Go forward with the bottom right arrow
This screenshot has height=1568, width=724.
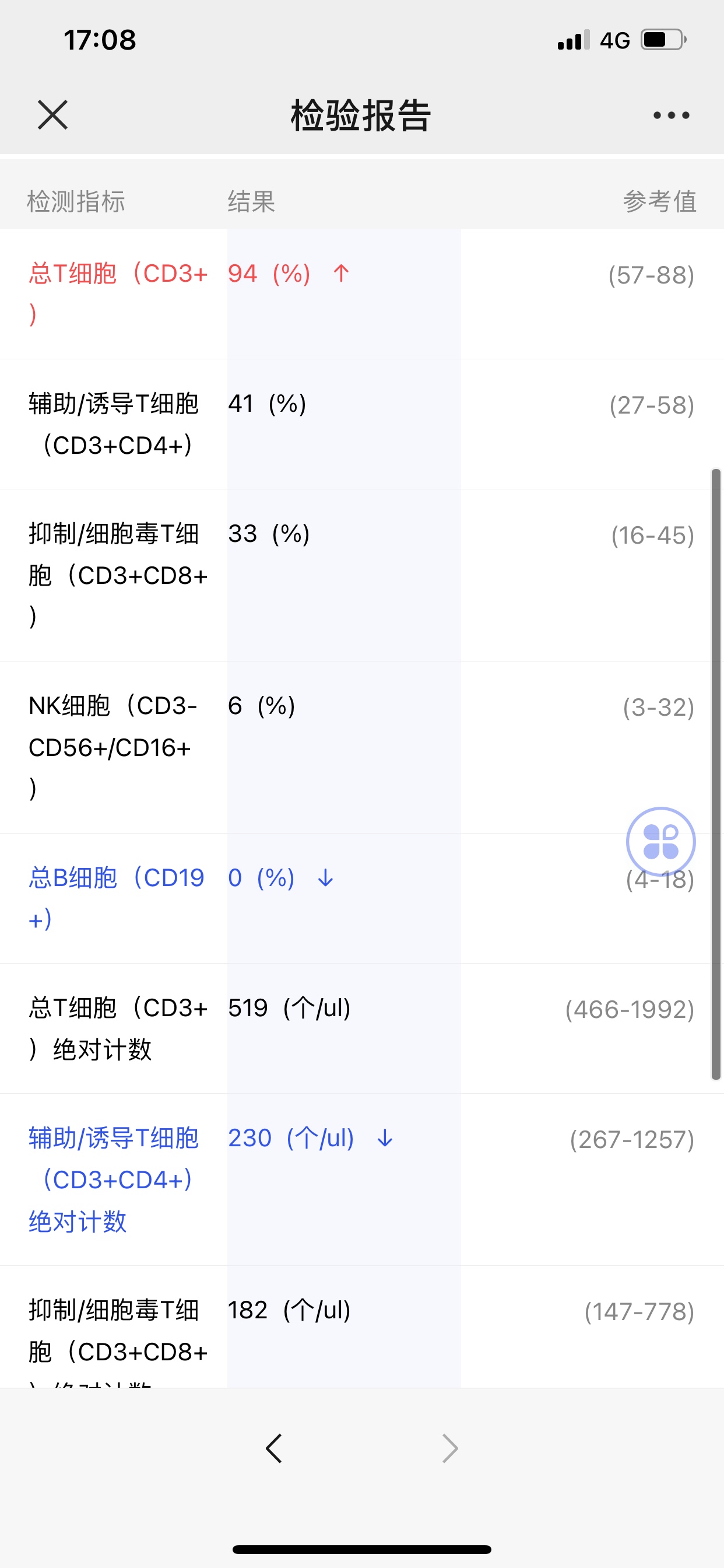click(449, 1448)
